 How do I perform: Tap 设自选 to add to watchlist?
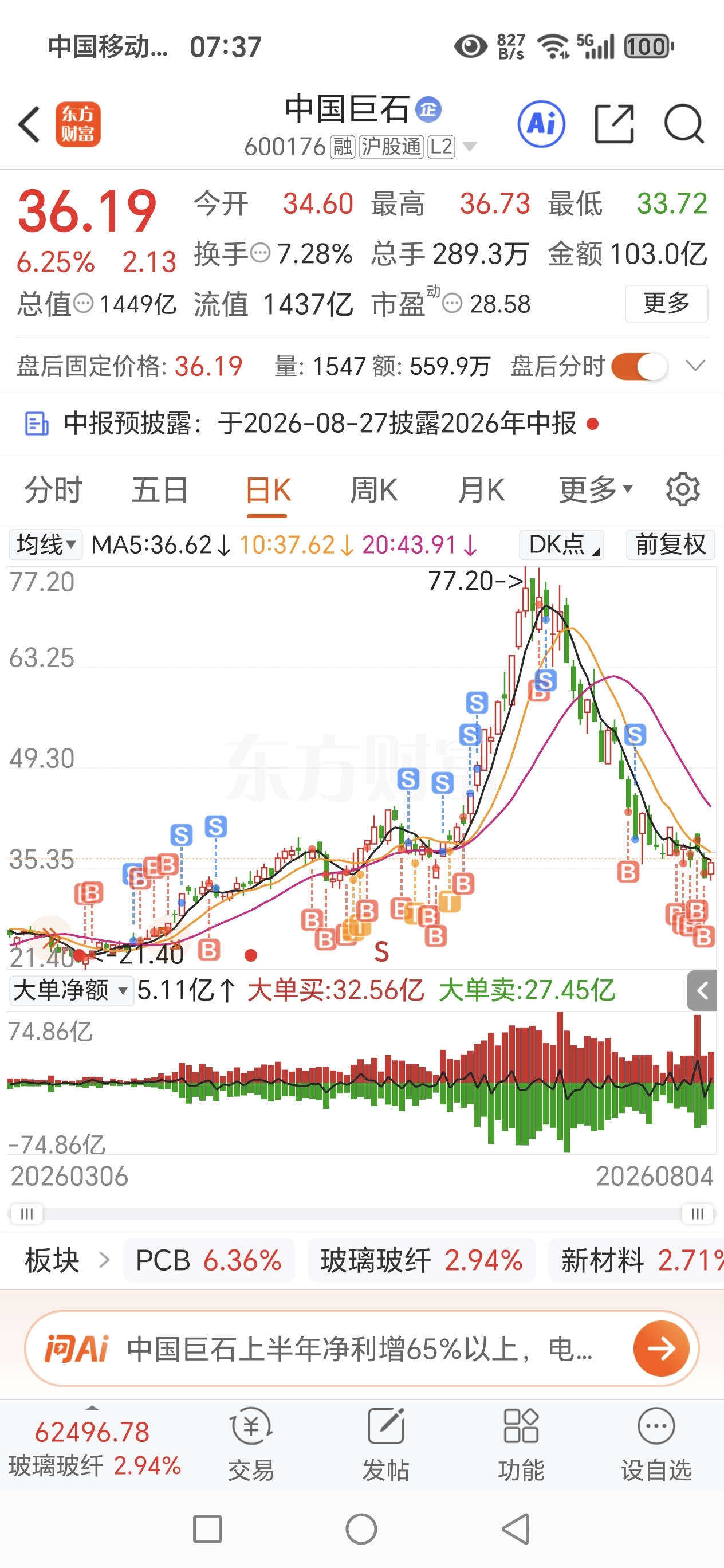point(656,1444)
